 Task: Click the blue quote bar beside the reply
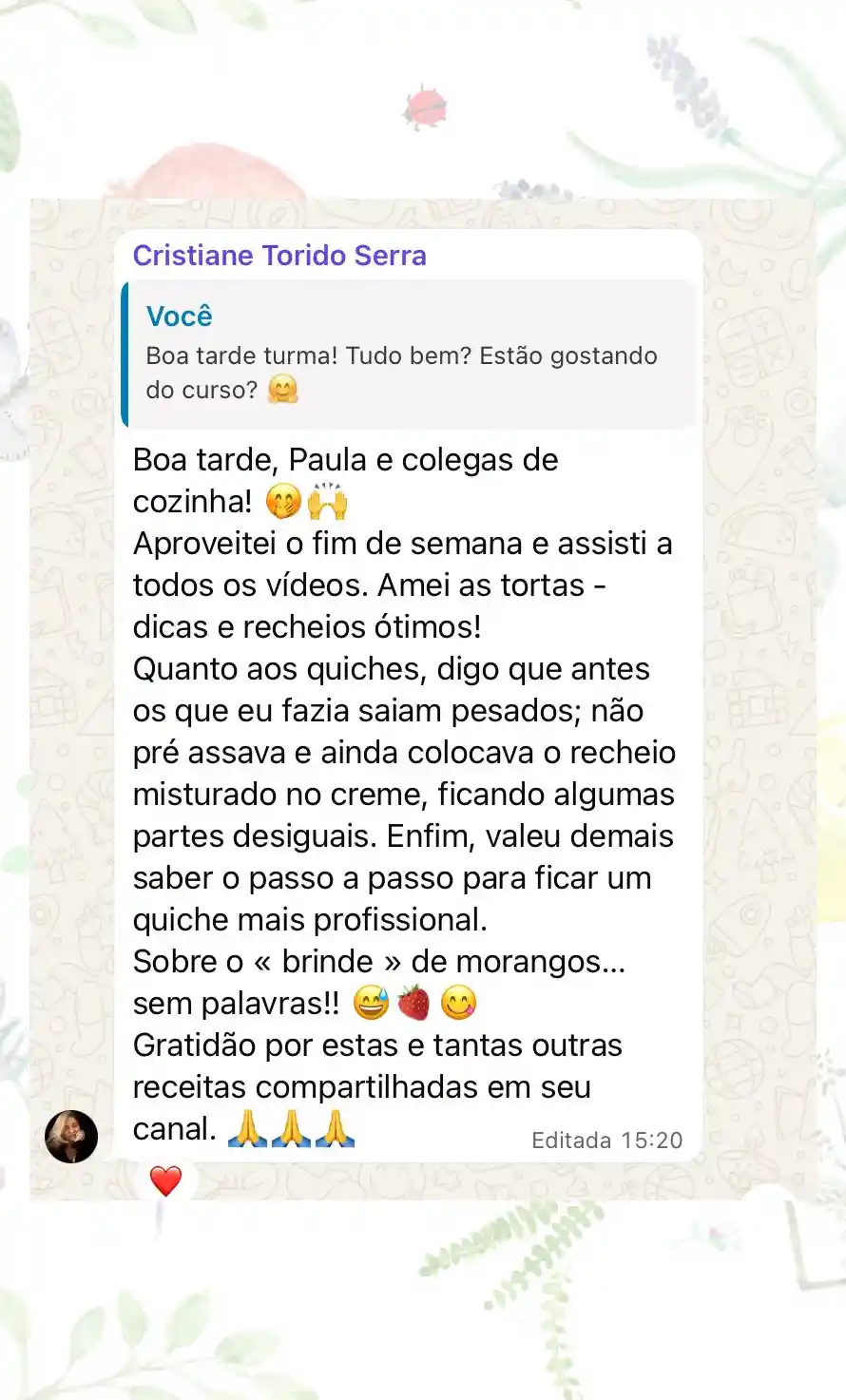pos(127,352)
